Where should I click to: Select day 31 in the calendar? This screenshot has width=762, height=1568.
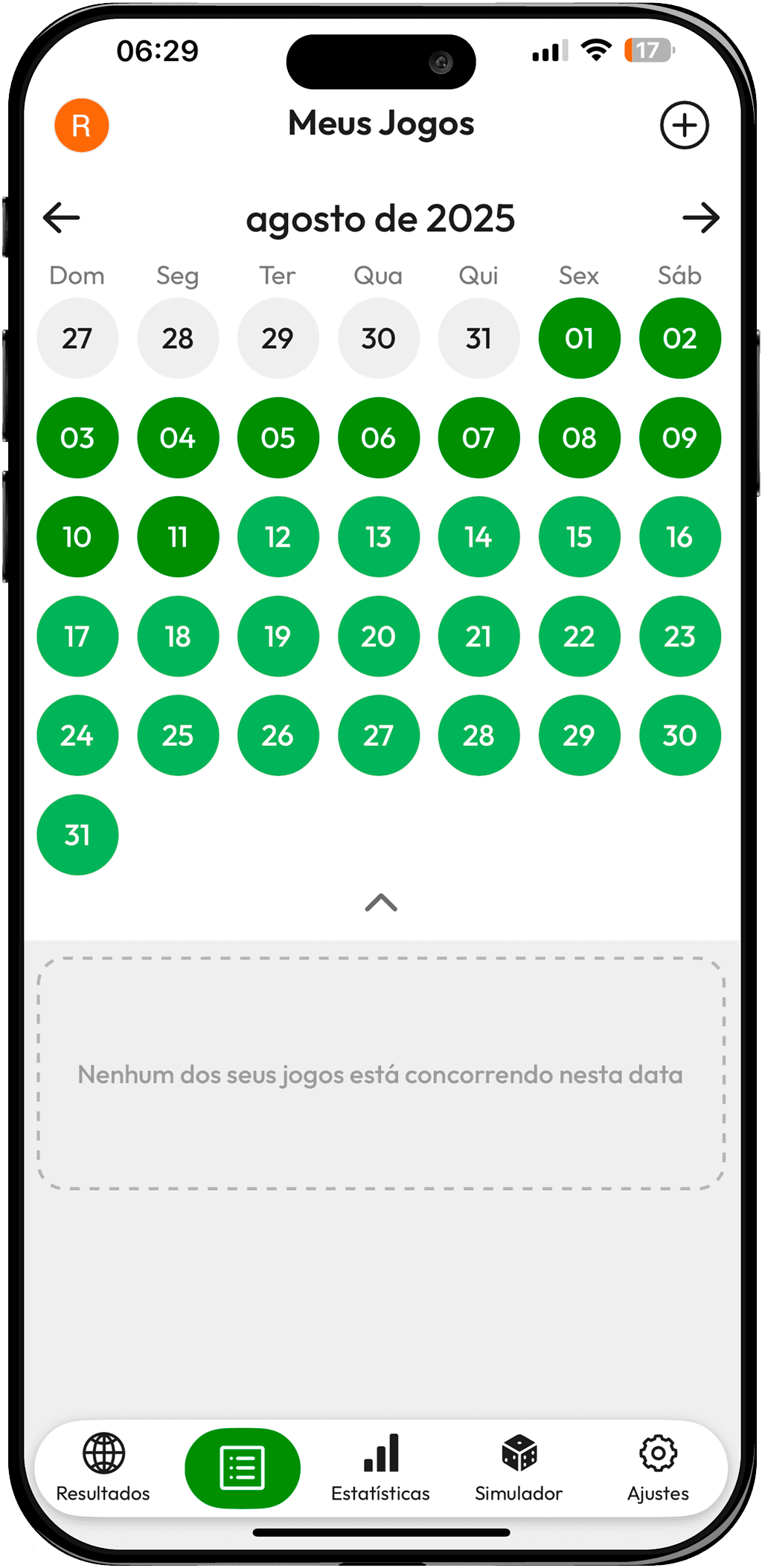point(77,834)
